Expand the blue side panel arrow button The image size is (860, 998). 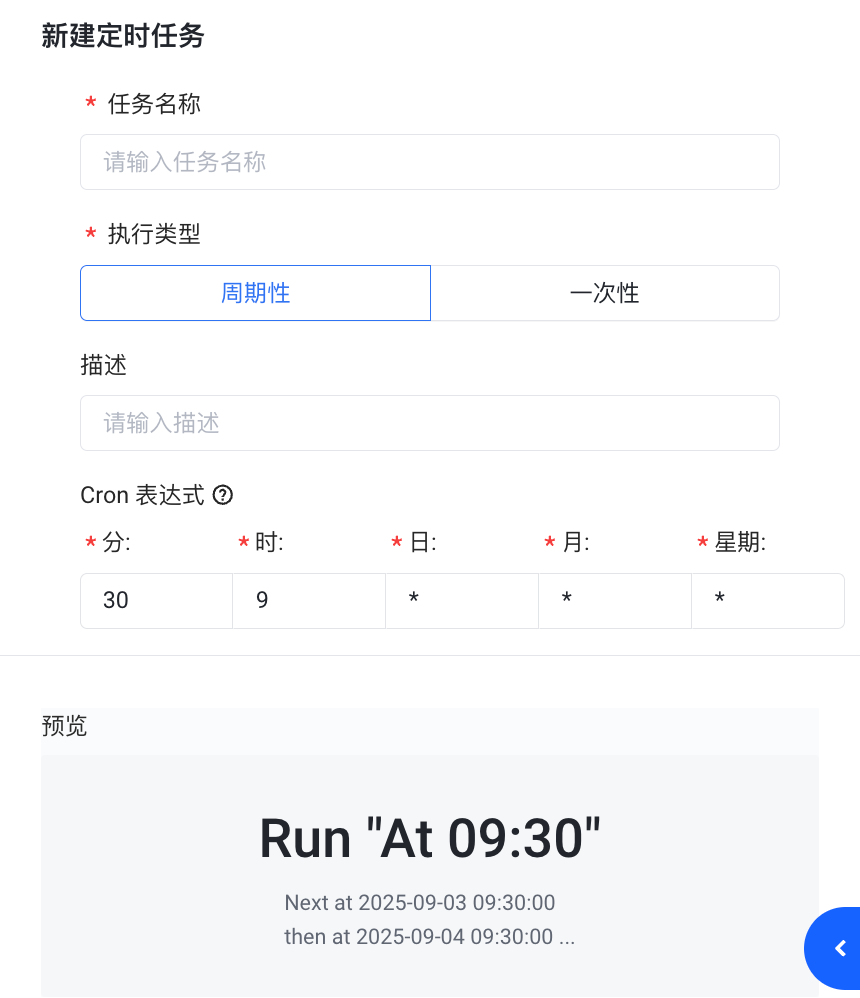click(839, 948)
